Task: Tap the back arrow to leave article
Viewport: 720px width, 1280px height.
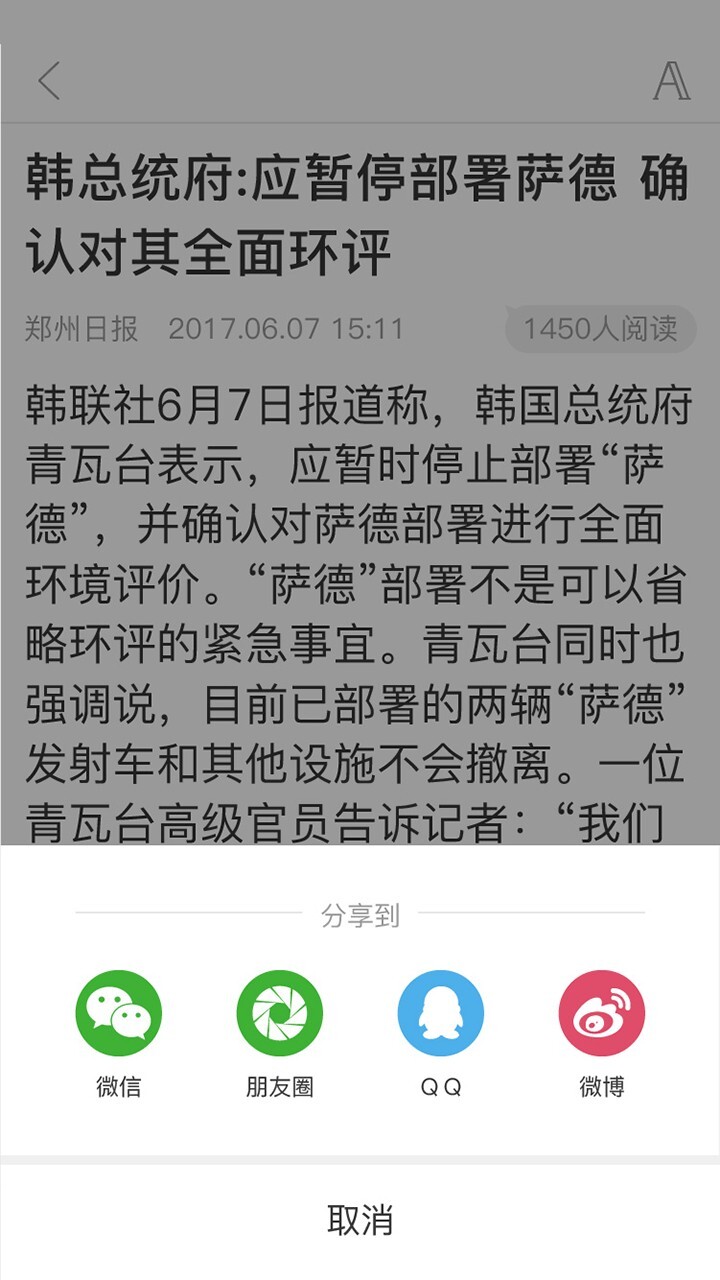Action: (49, 80)
